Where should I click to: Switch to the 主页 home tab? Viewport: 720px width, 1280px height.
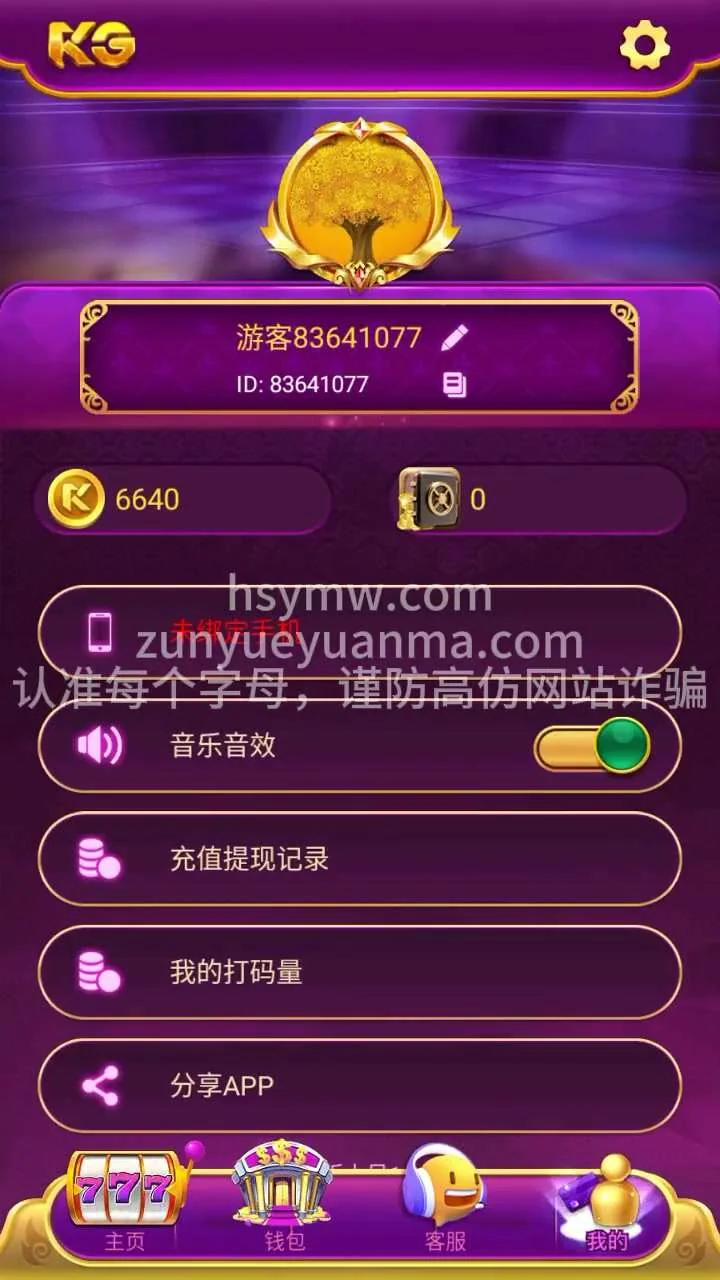(125, 1205)
